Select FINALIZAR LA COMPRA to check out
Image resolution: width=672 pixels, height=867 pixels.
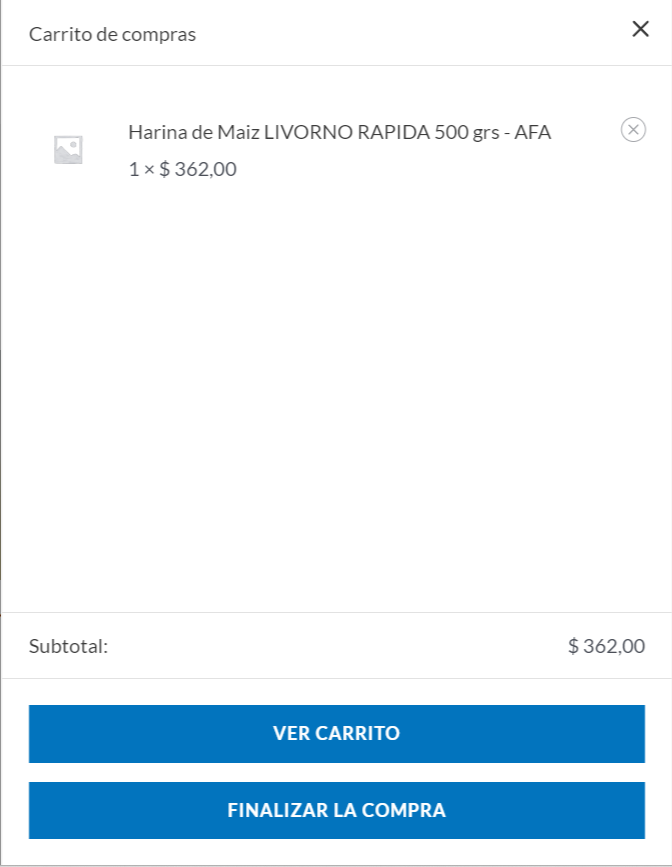[x=336, y=810]
